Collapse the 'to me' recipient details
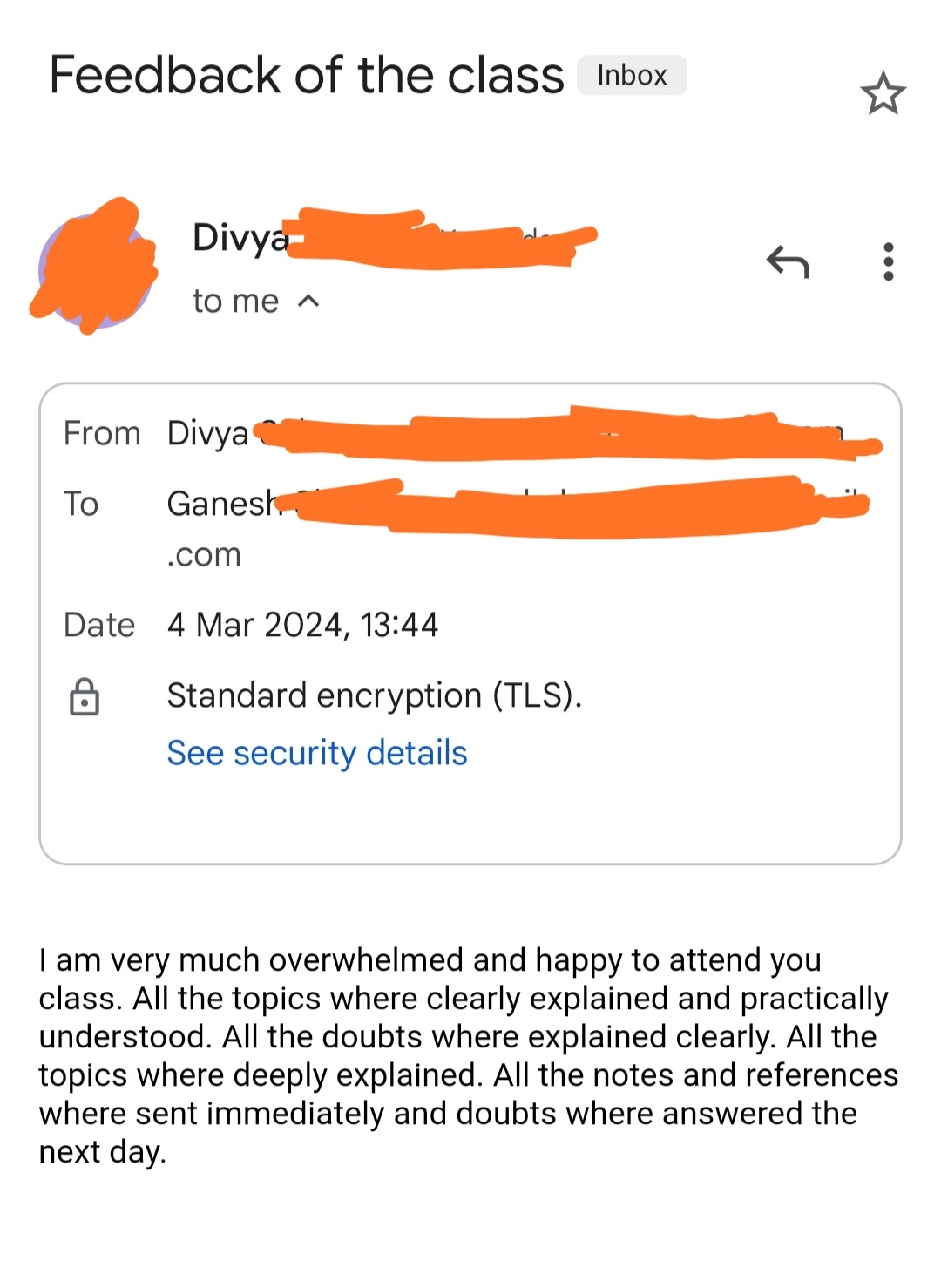The width and height of the screenshot is (941, 1288). tap(308, 302)
